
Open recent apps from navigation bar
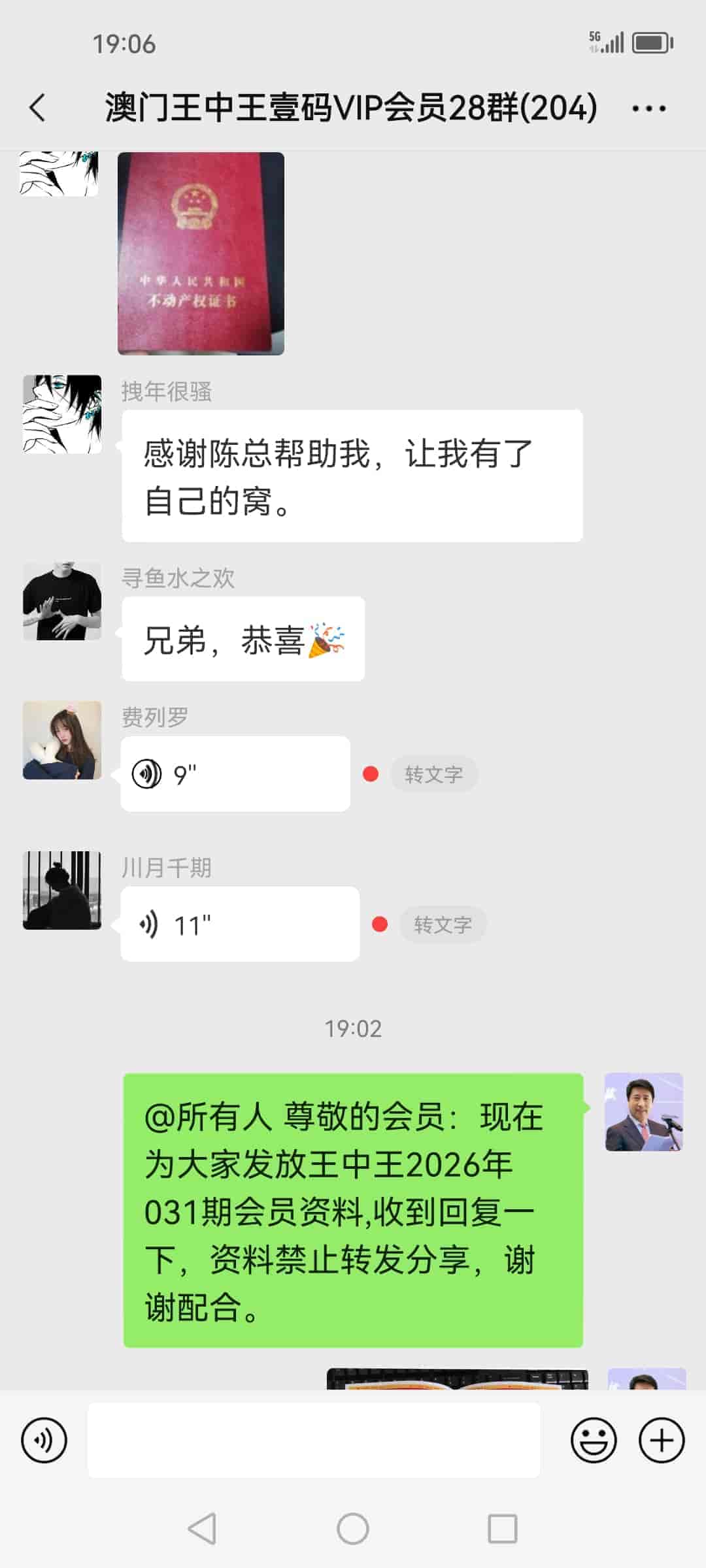(502, 1529)
